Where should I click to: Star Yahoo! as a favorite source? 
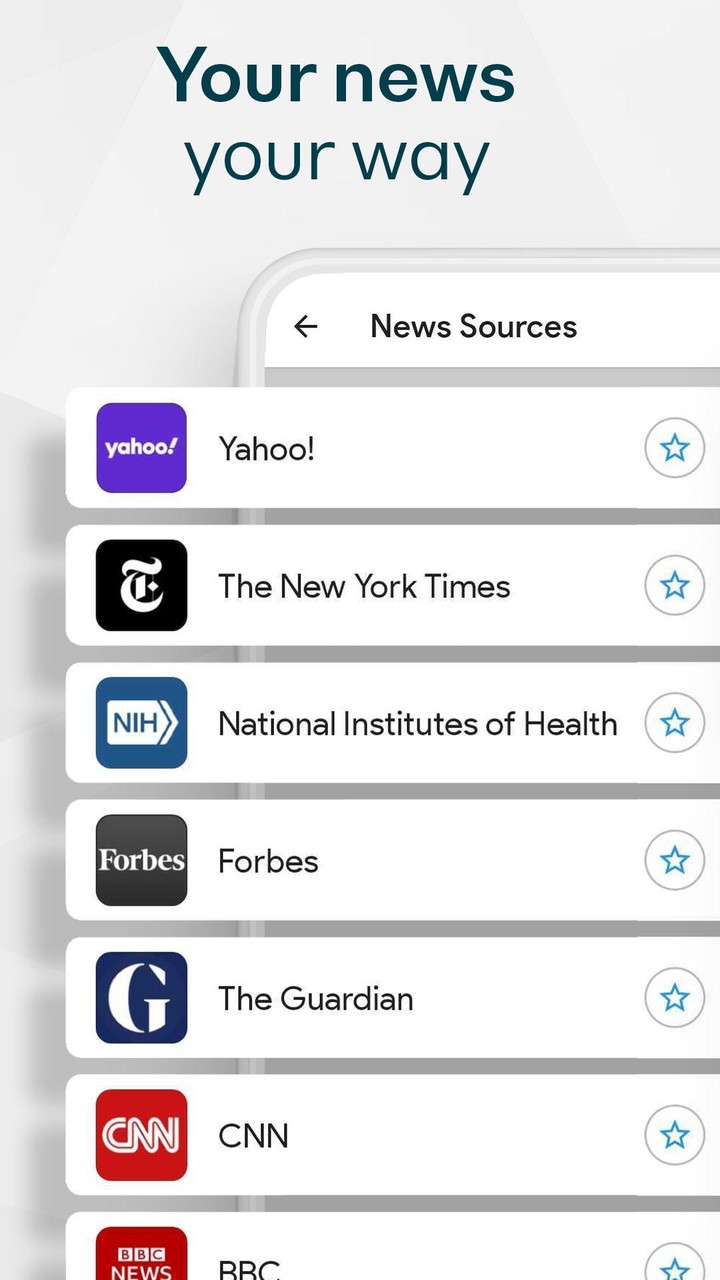[674, 448]
